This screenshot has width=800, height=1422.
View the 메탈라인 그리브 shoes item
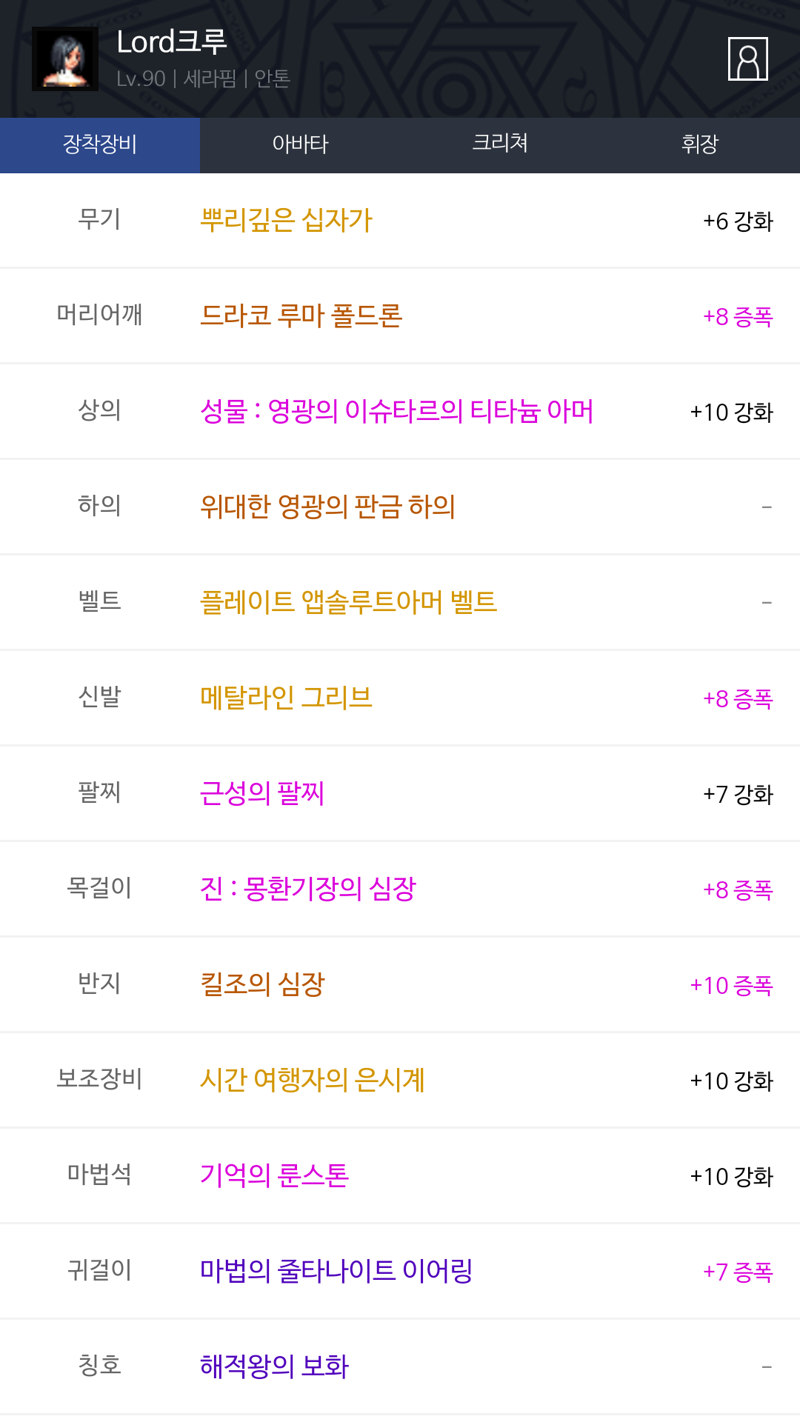(286, 697)
